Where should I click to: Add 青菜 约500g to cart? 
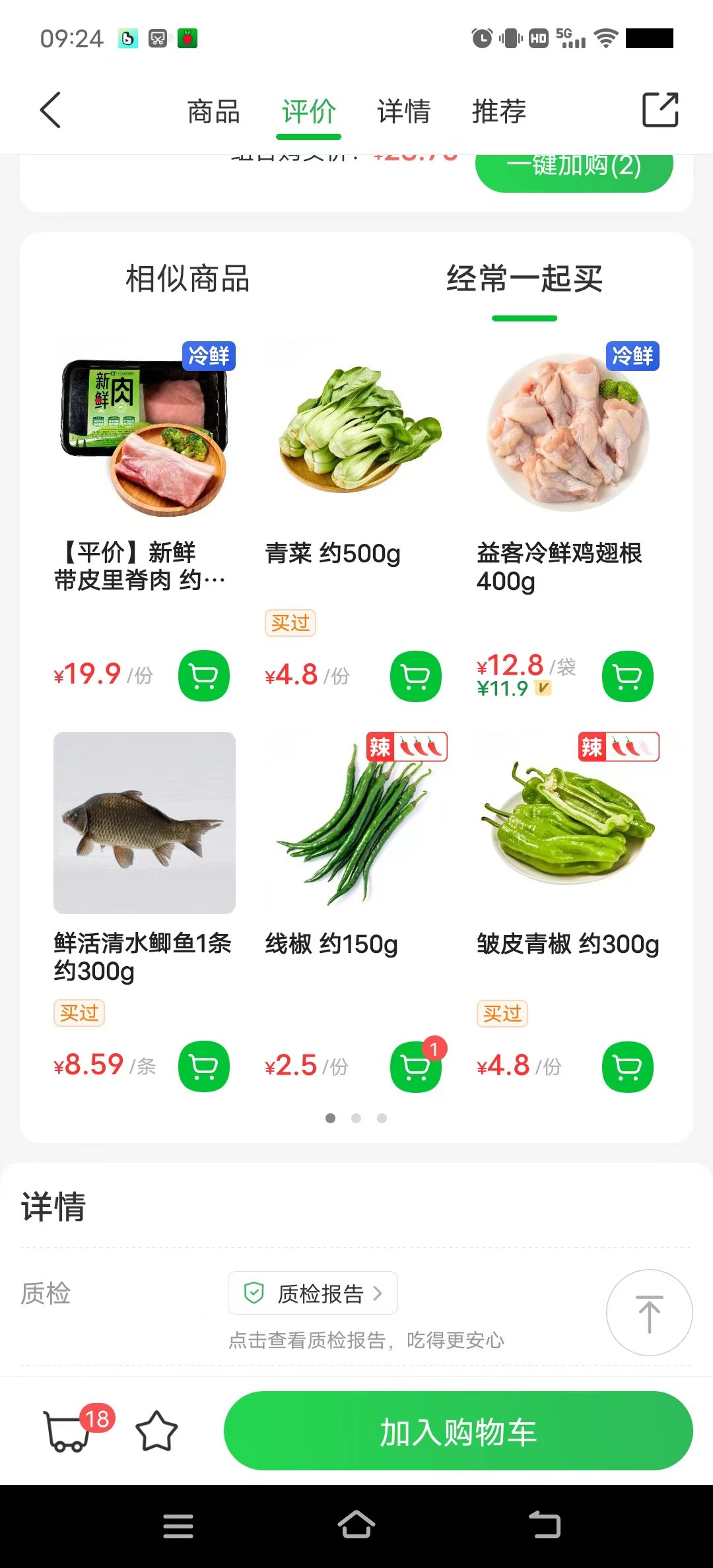coord(415,676)
